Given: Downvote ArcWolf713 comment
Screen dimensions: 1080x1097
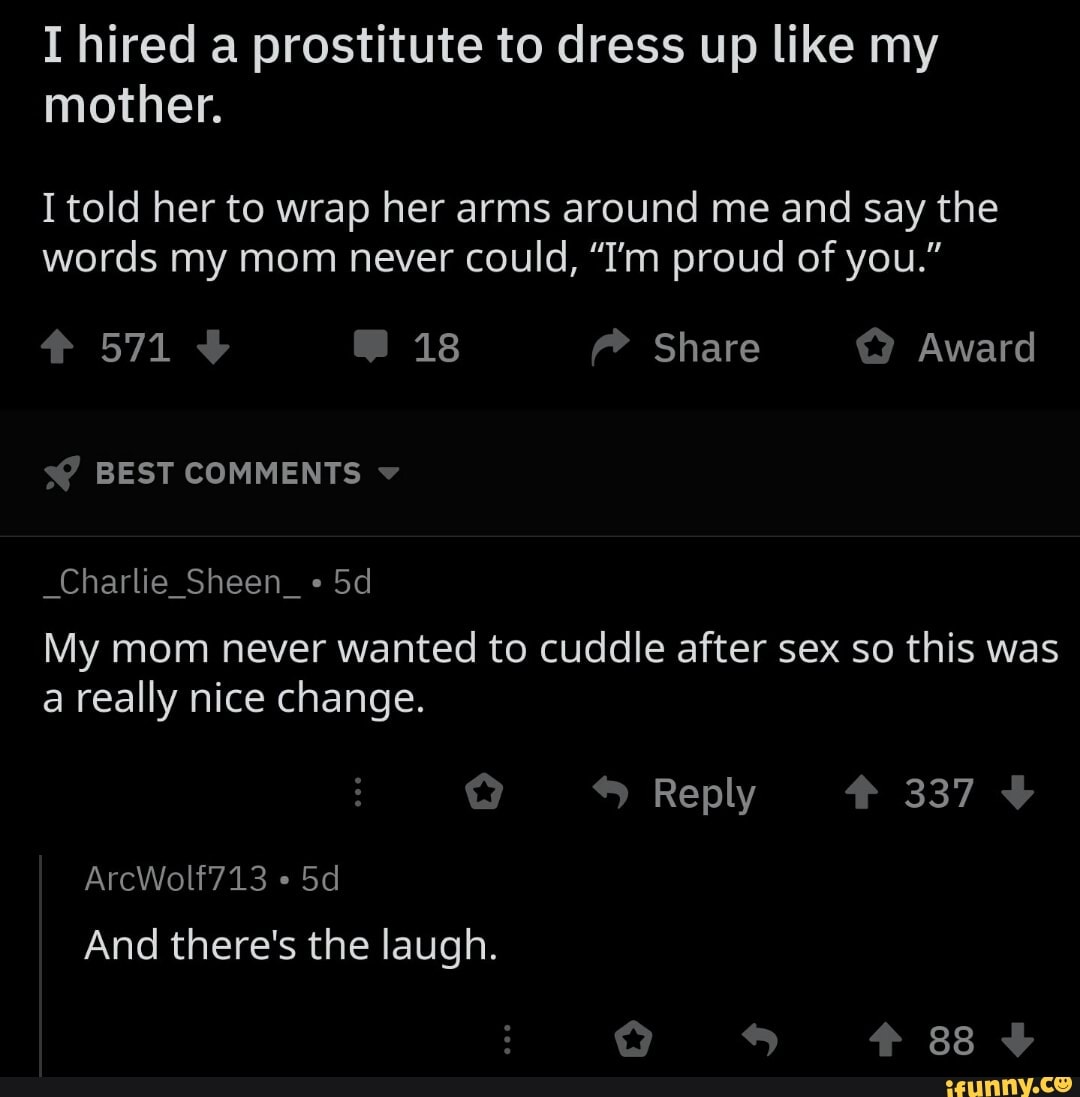Looking at the screenshot, I should 1019,1040.
